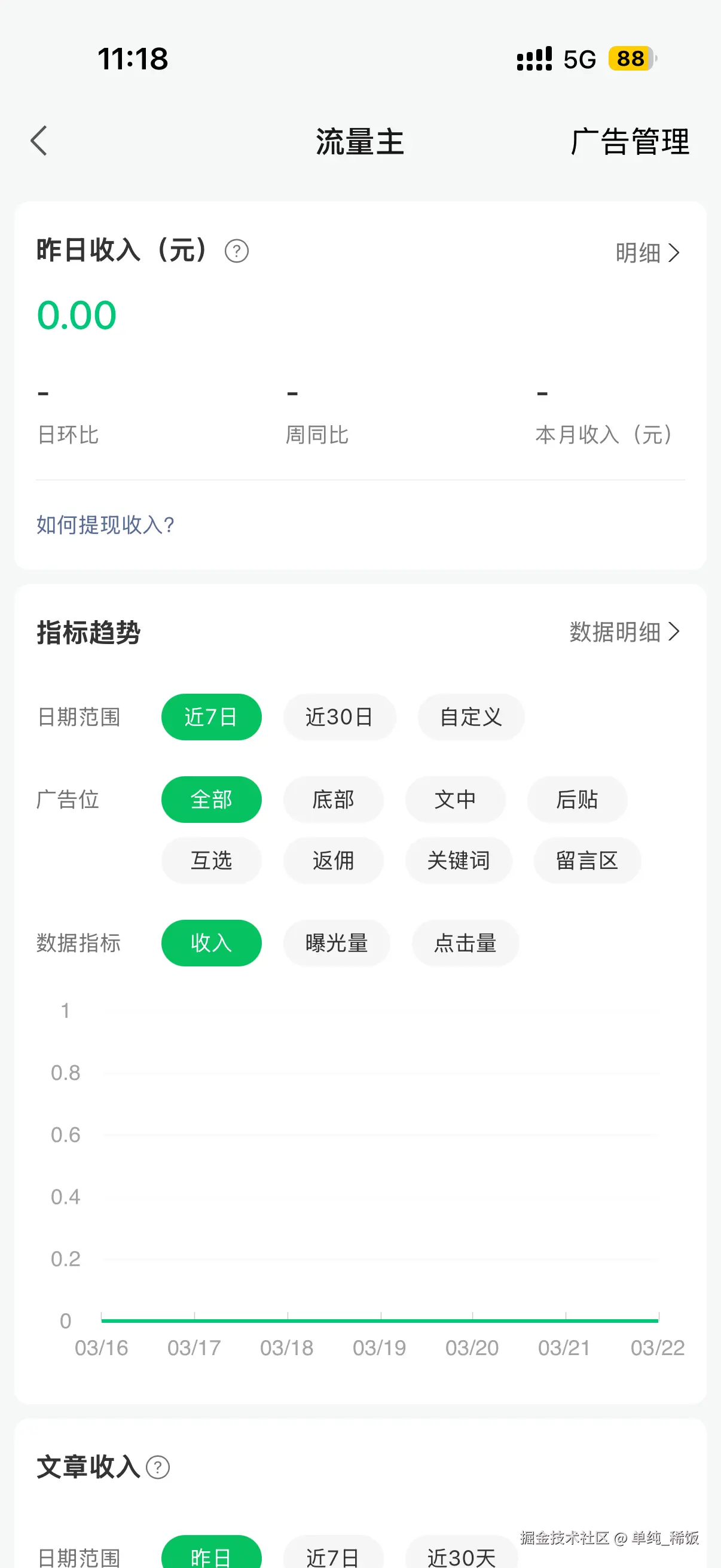This screenshot has height=1568, width=721.
Task: Filter ad placement by 底部
Action: point(334,800)
